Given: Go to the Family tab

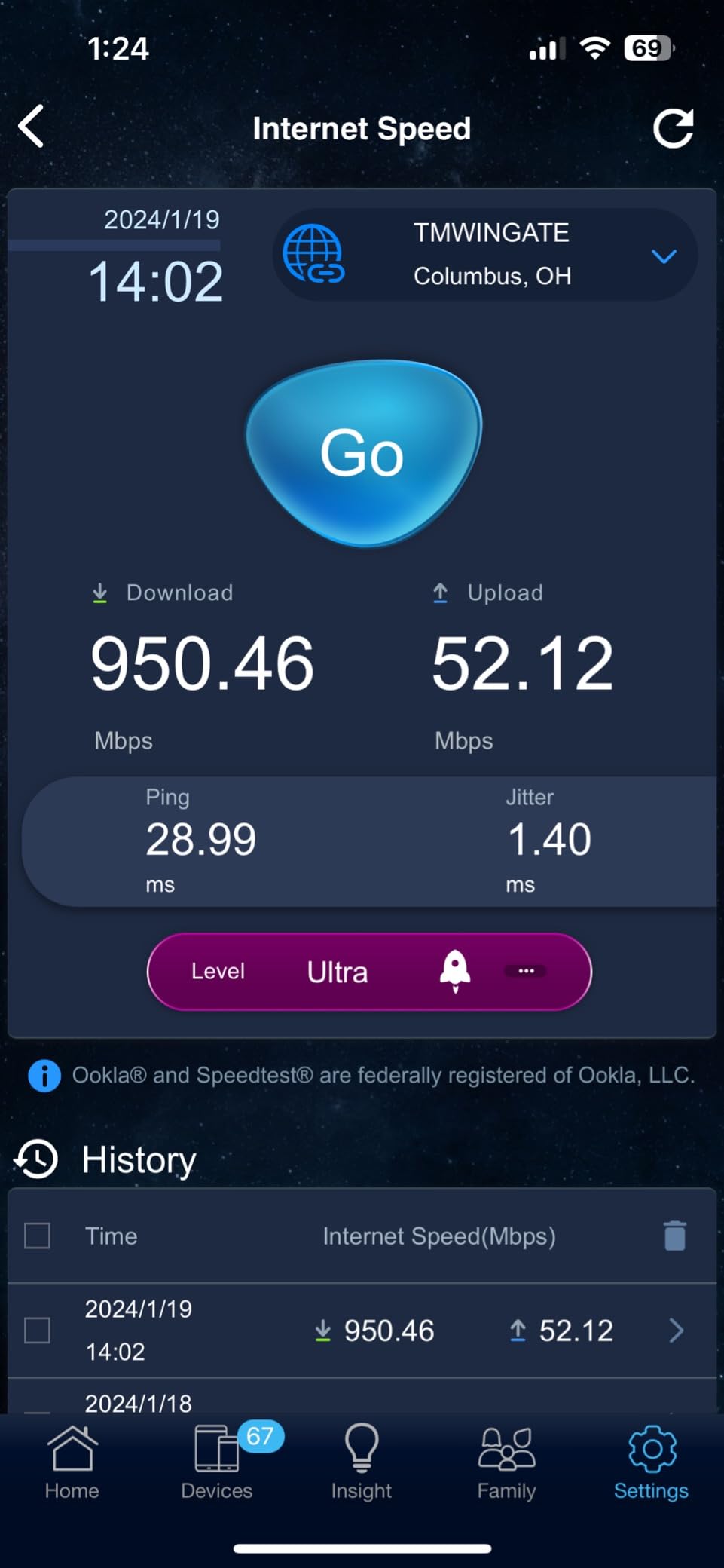Looking at the screenshot, I should [506, 1462].
